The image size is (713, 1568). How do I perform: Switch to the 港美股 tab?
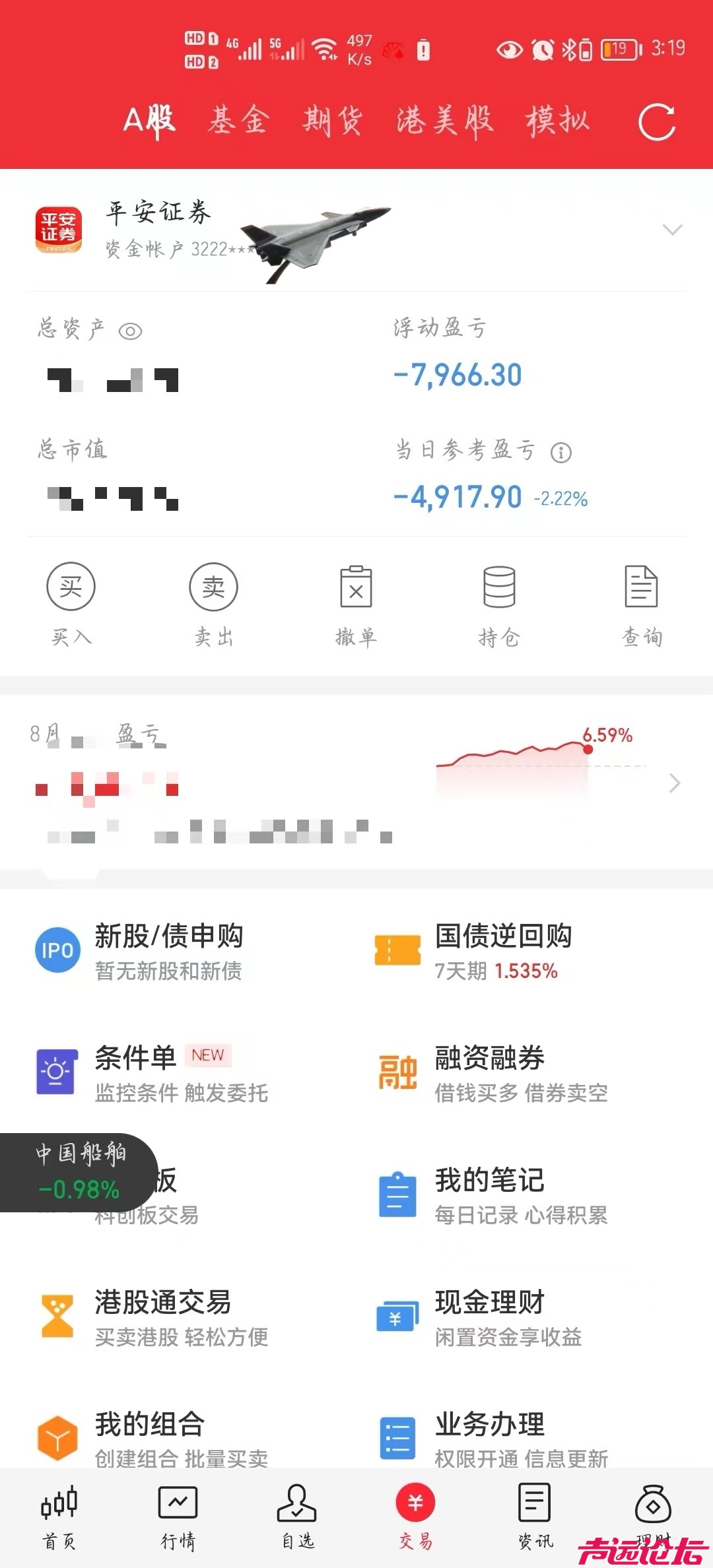pos(444,121)
